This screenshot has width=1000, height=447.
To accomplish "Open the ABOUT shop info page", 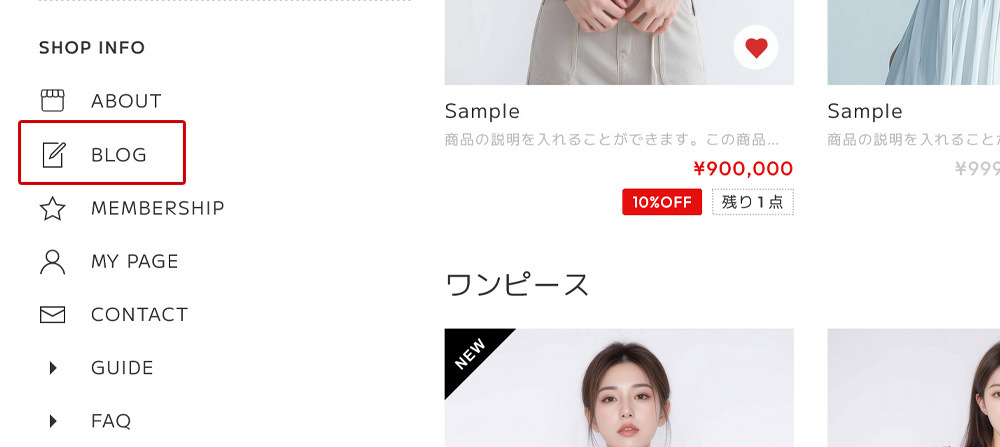I will click(125, 101).
